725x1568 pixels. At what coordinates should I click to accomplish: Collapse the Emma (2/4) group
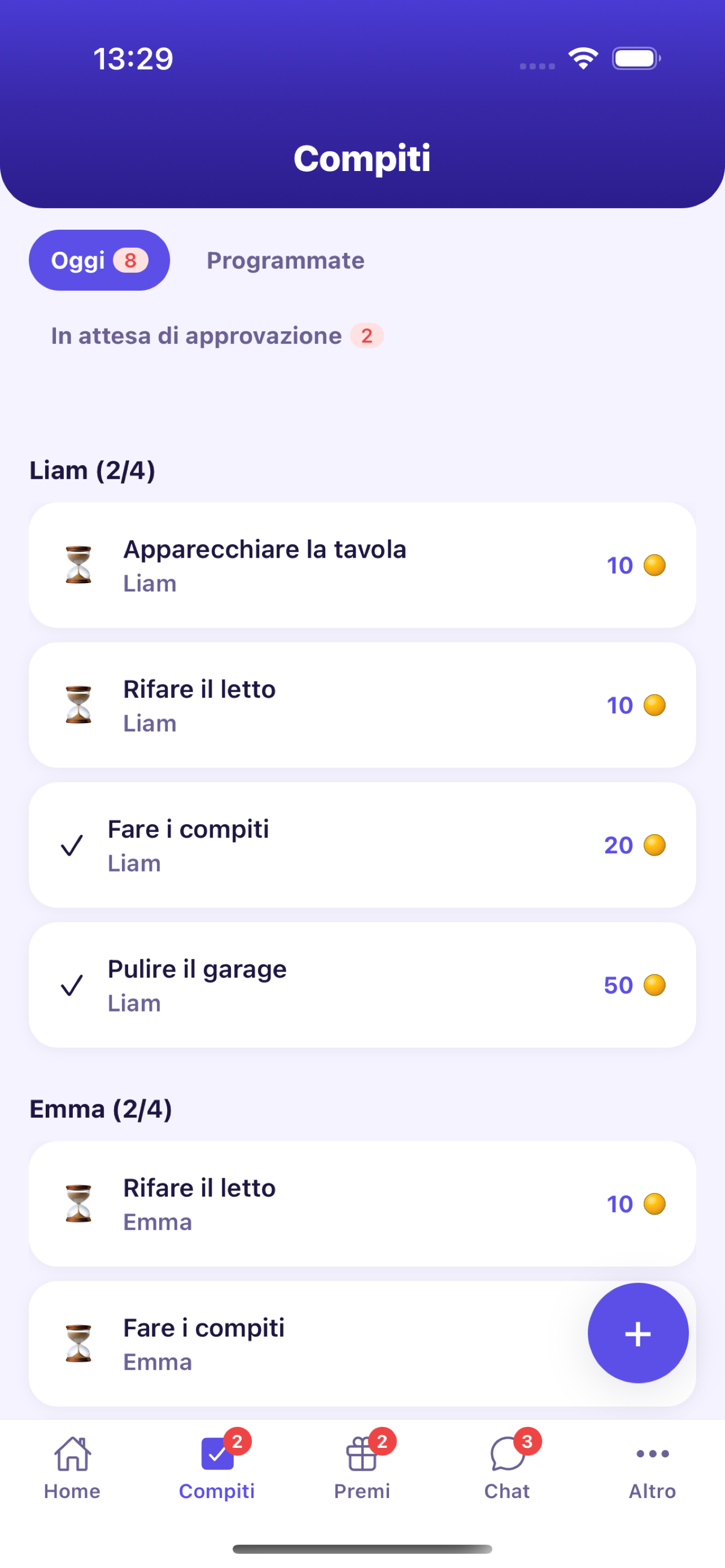tap(101, 1108)
